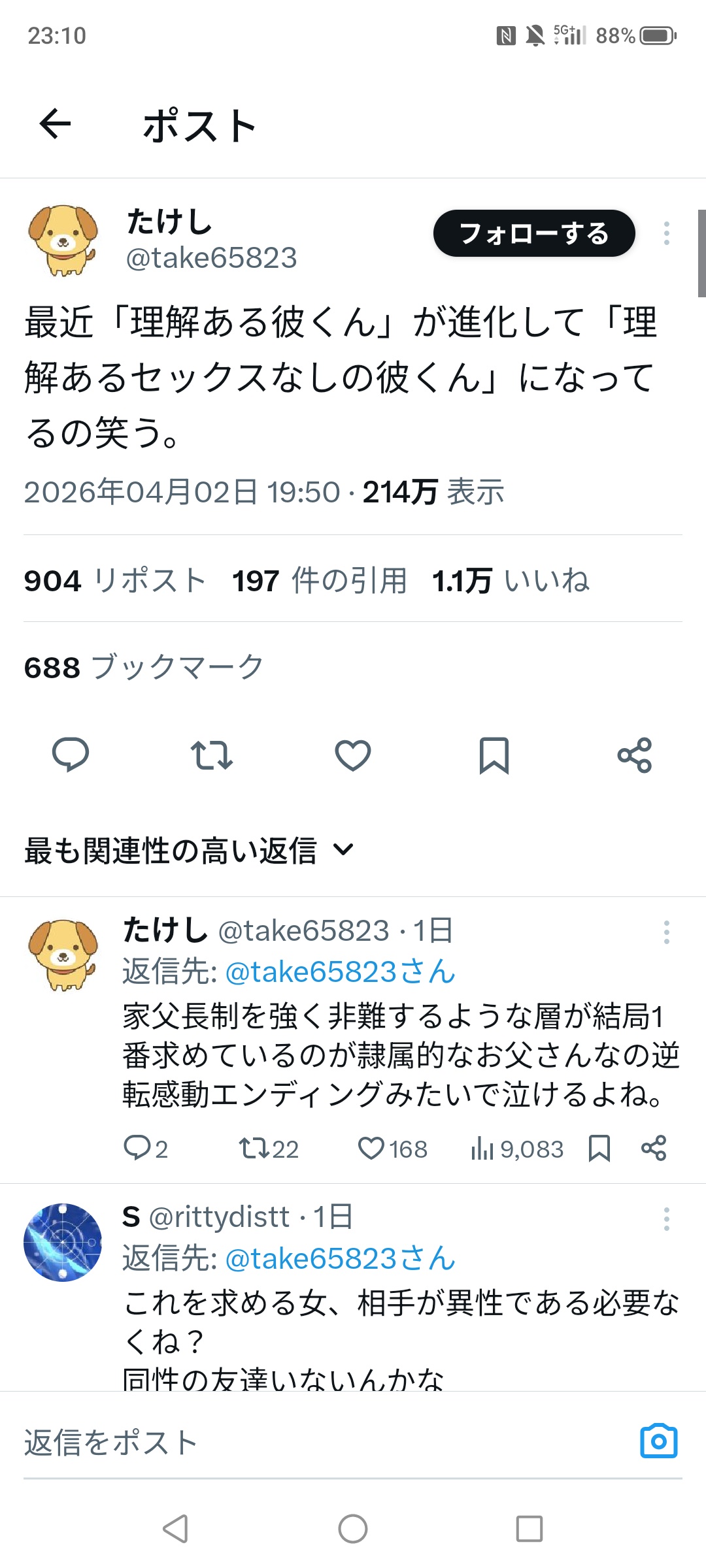
Task: Tap the system home button
Action: 353,1529
